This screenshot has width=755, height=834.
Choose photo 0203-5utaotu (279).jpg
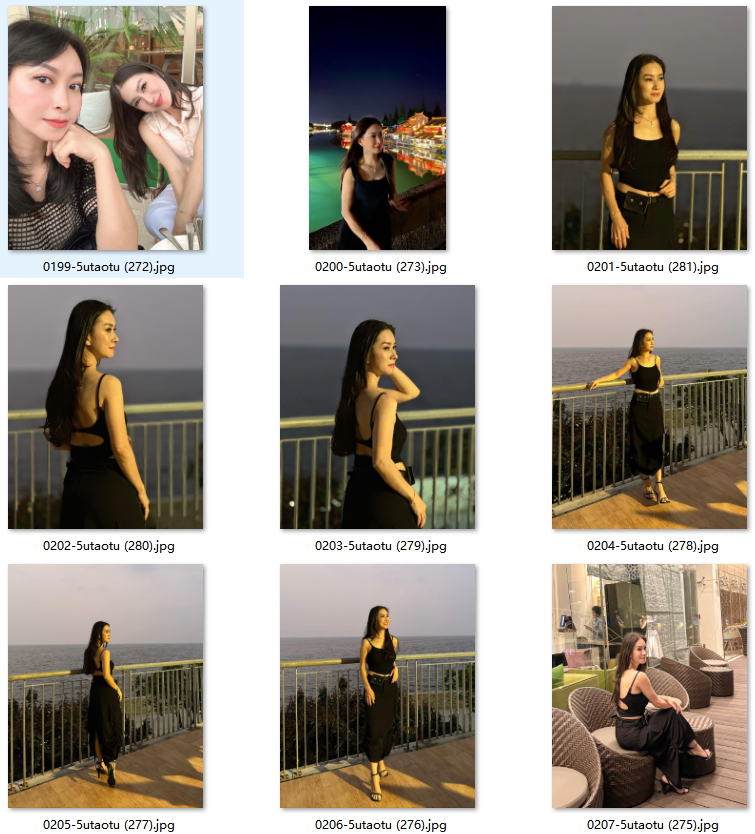pyautogui.click(x=377, y=407)
